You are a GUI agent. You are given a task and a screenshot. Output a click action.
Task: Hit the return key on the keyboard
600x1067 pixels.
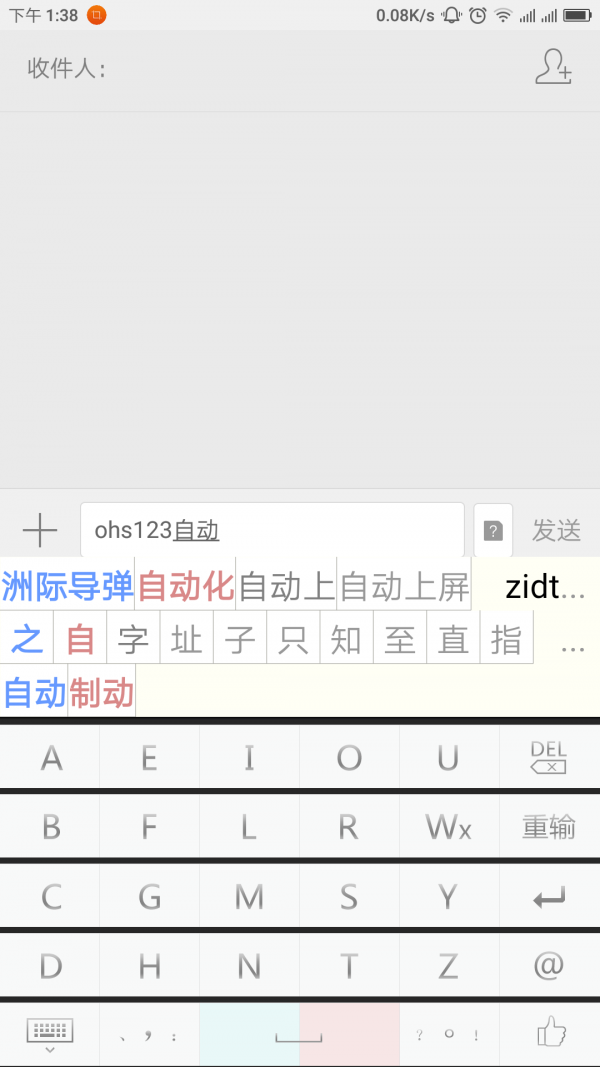(548, 897)
